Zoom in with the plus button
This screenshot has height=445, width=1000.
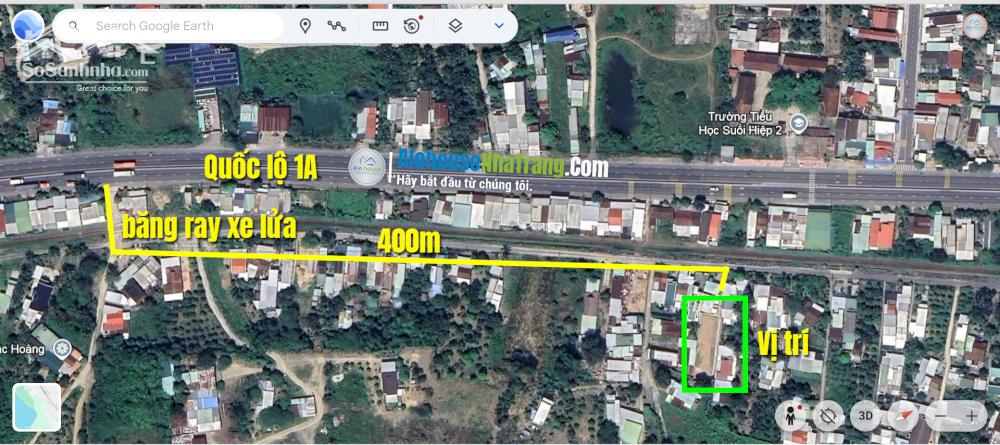tap(972, 414)
